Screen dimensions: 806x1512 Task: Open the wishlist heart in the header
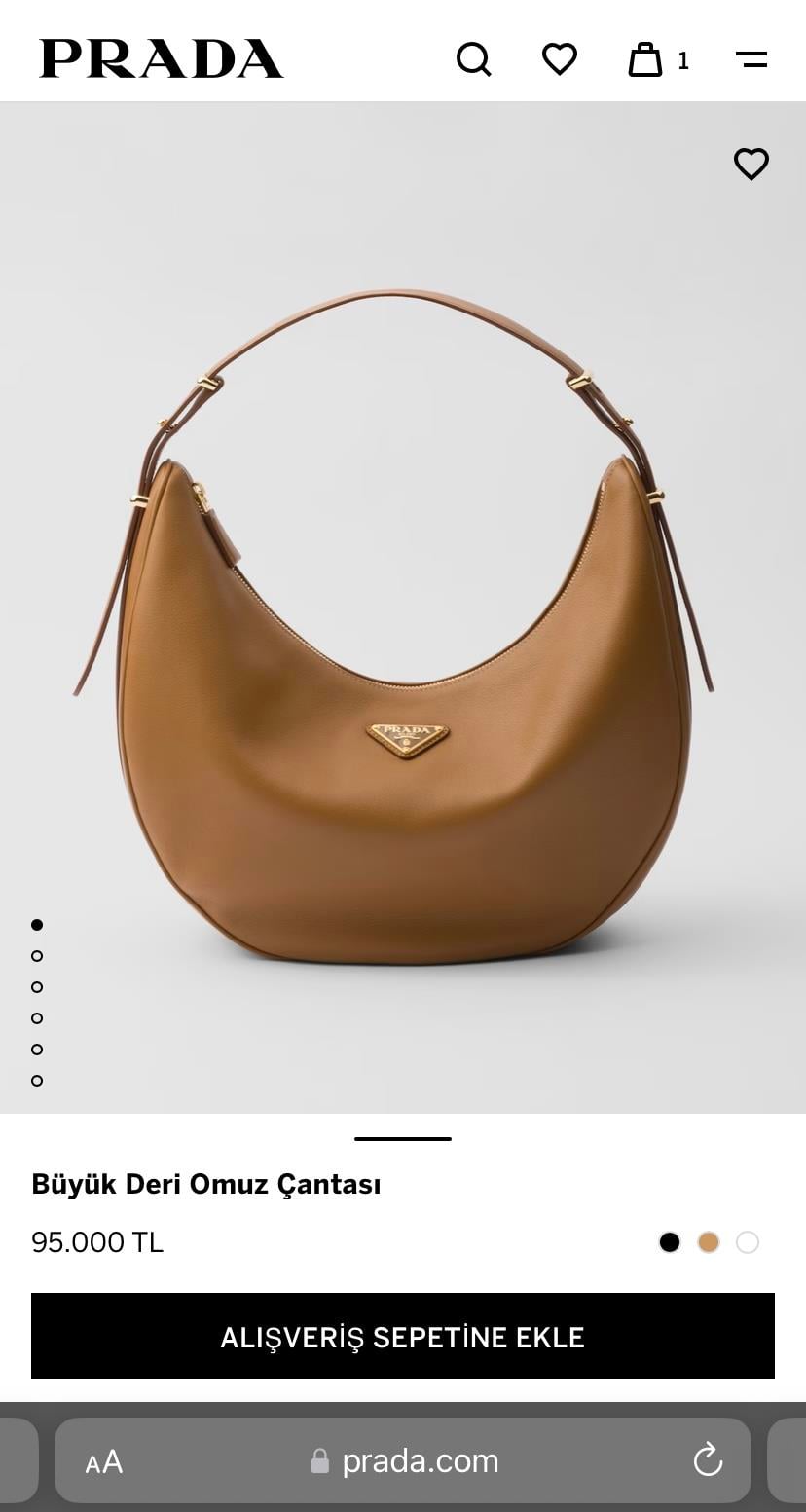tap(559, 59)
